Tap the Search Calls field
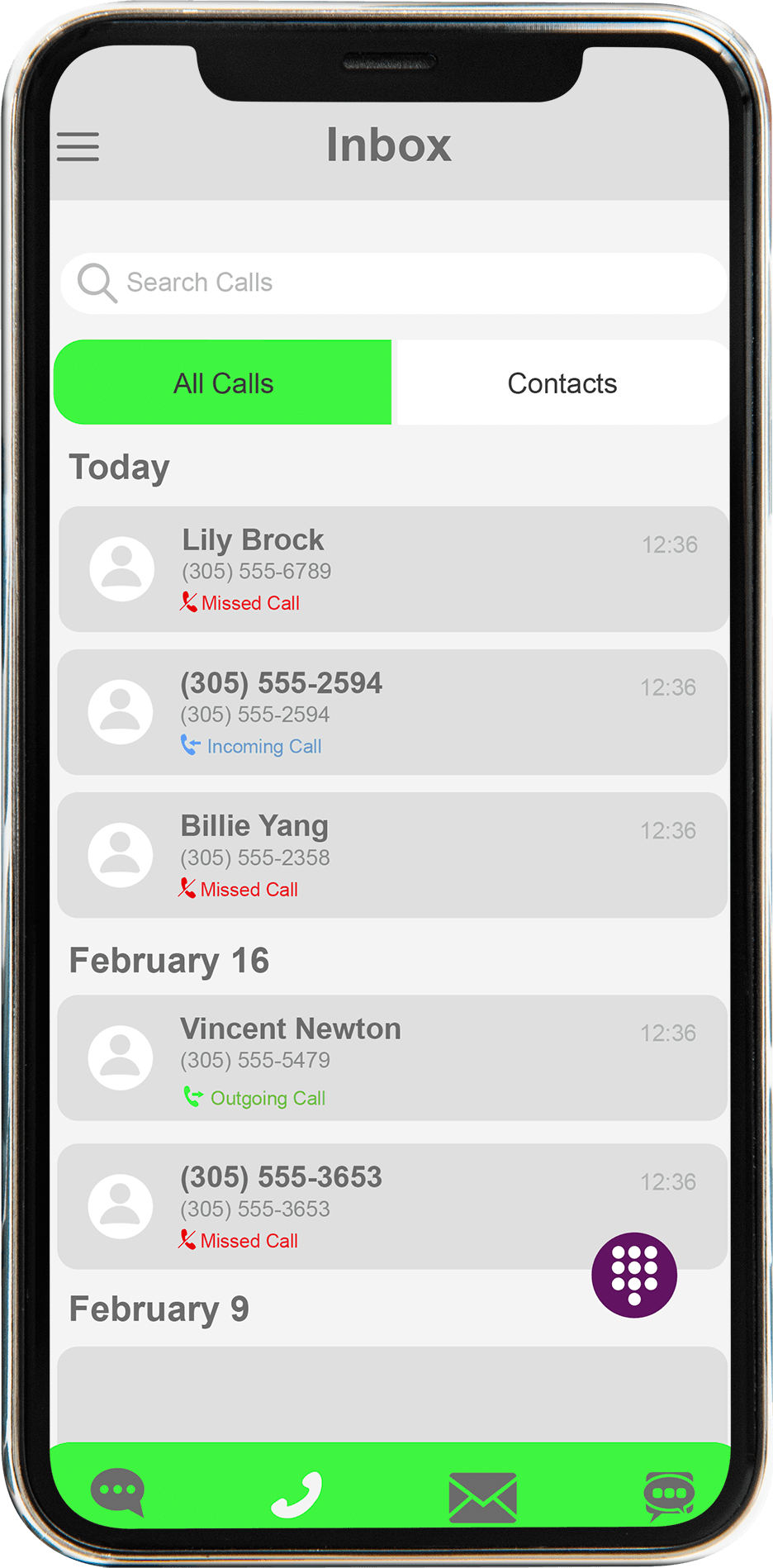773x1568 pixels. [394, 283]
